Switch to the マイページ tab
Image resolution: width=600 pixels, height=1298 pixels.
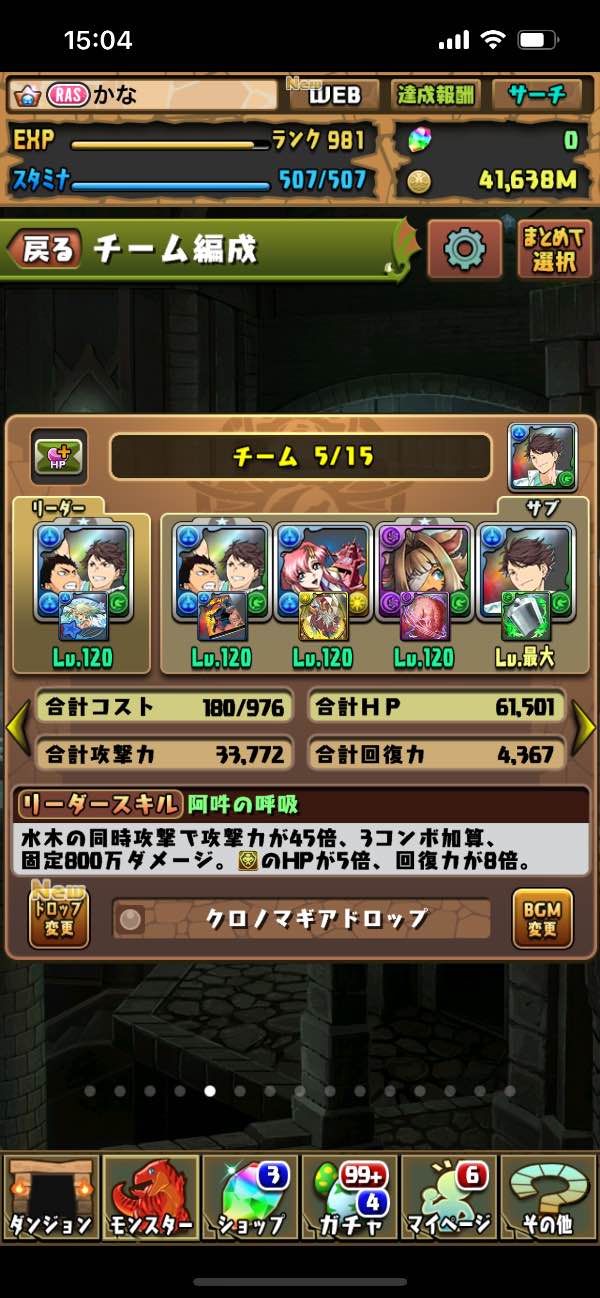(x=449, y=1196)
